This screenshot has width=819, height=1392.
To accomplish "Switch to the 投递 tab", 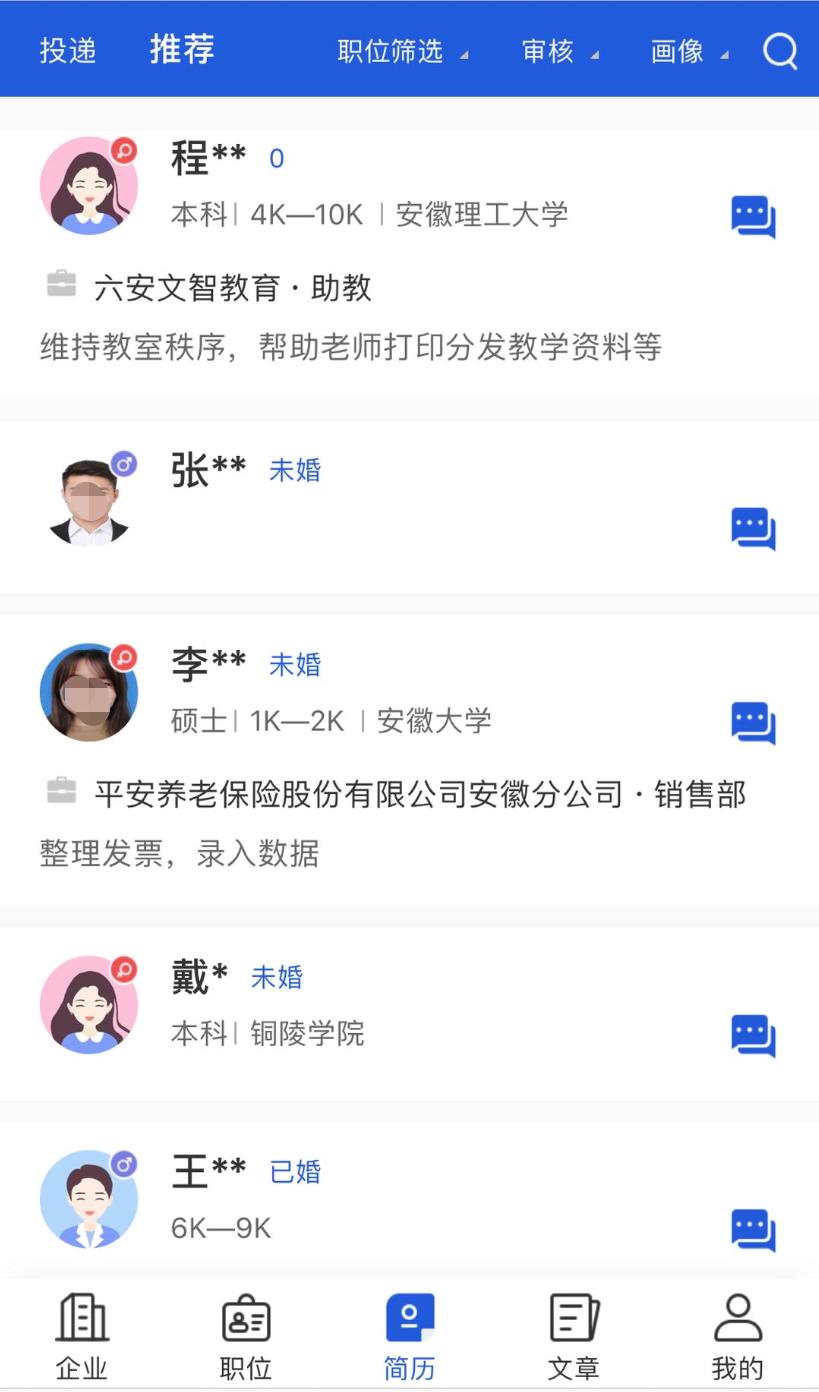I will coord(67,51).
